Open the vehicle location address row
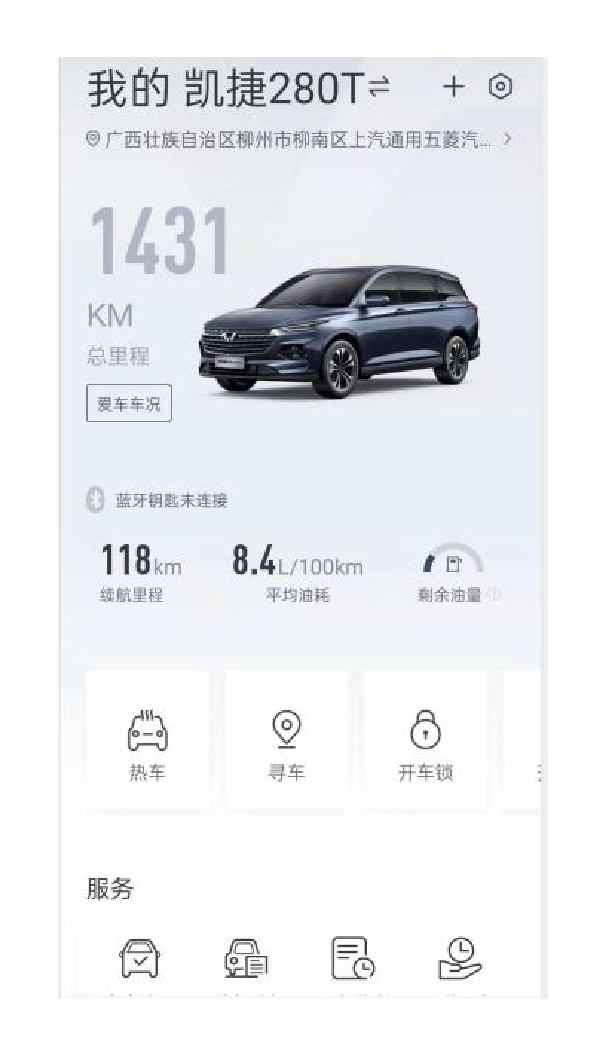Image resolution: width=615 pixels, height=1064 pixels. (298, 139)
